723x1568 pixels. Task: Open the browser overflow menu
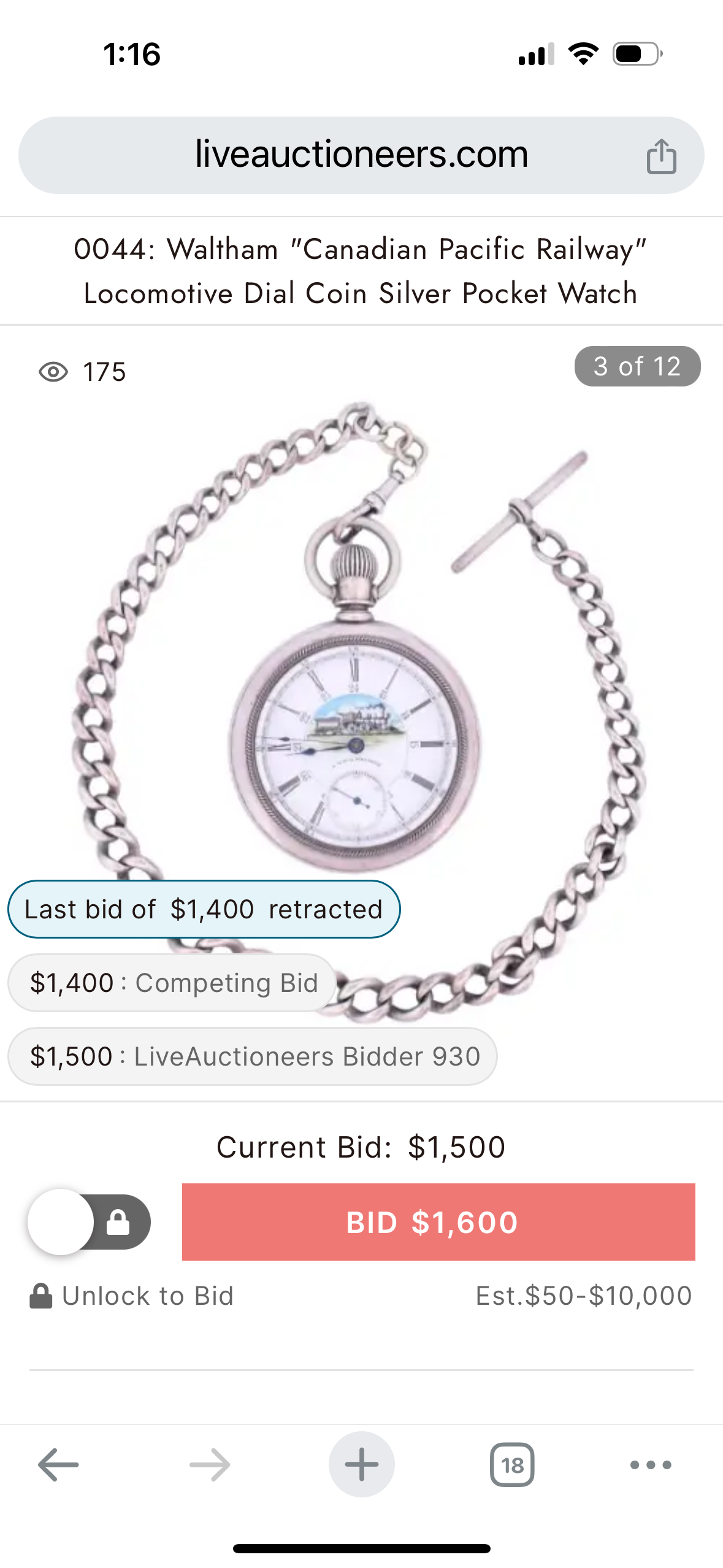pyautogui.click(x=651, y=1465)
